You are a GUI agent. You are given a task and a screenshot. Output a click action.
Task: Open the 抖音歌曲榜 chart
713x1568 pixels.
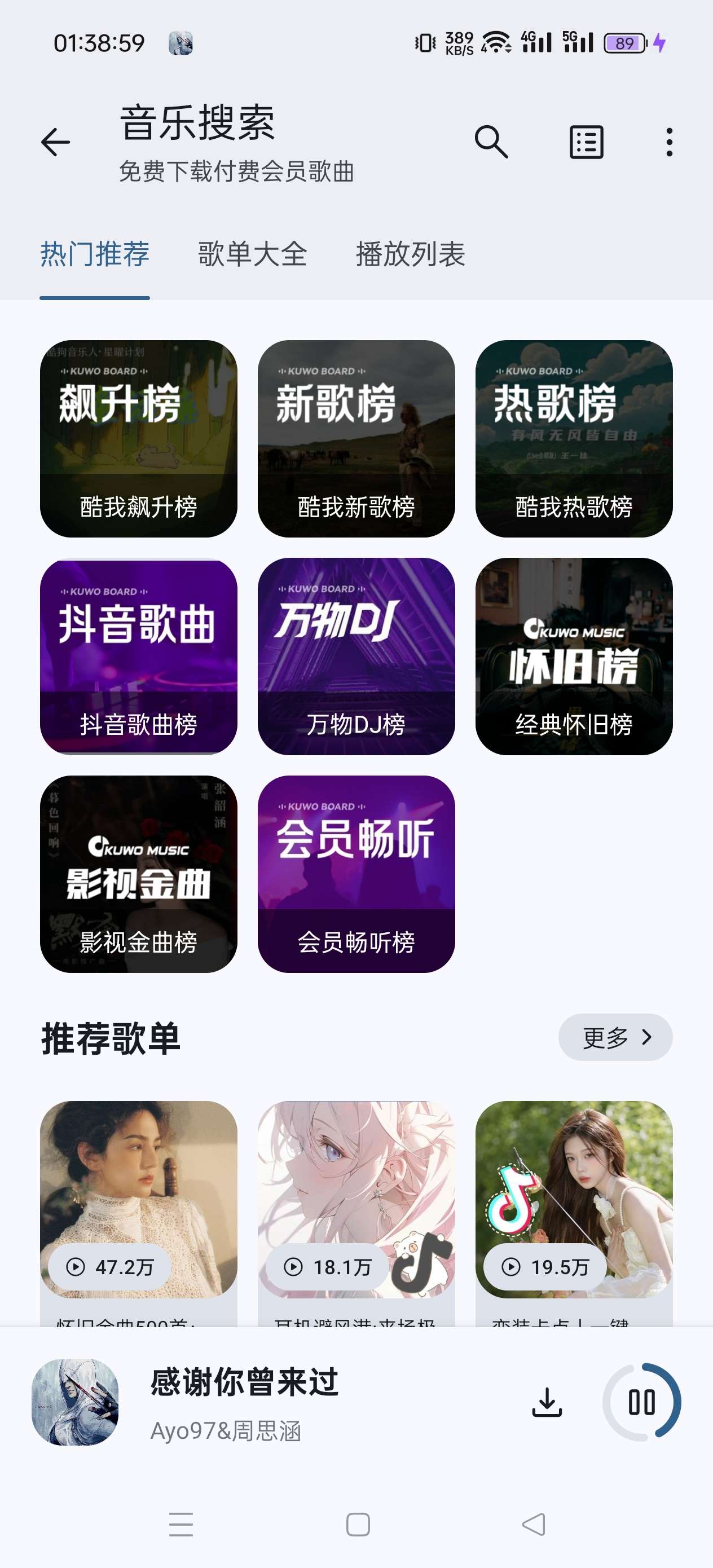tap(139, 656)
